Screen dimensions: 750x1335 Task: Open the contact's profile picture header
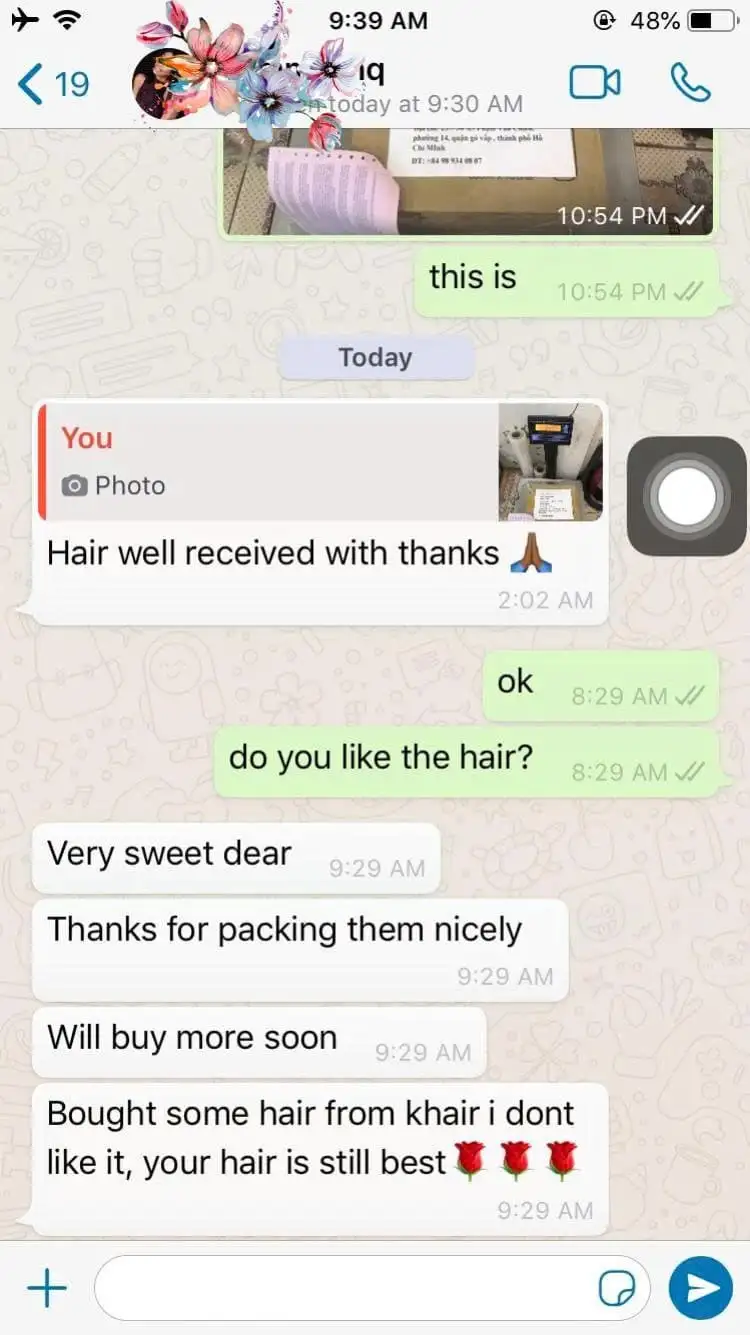(165, 84)
